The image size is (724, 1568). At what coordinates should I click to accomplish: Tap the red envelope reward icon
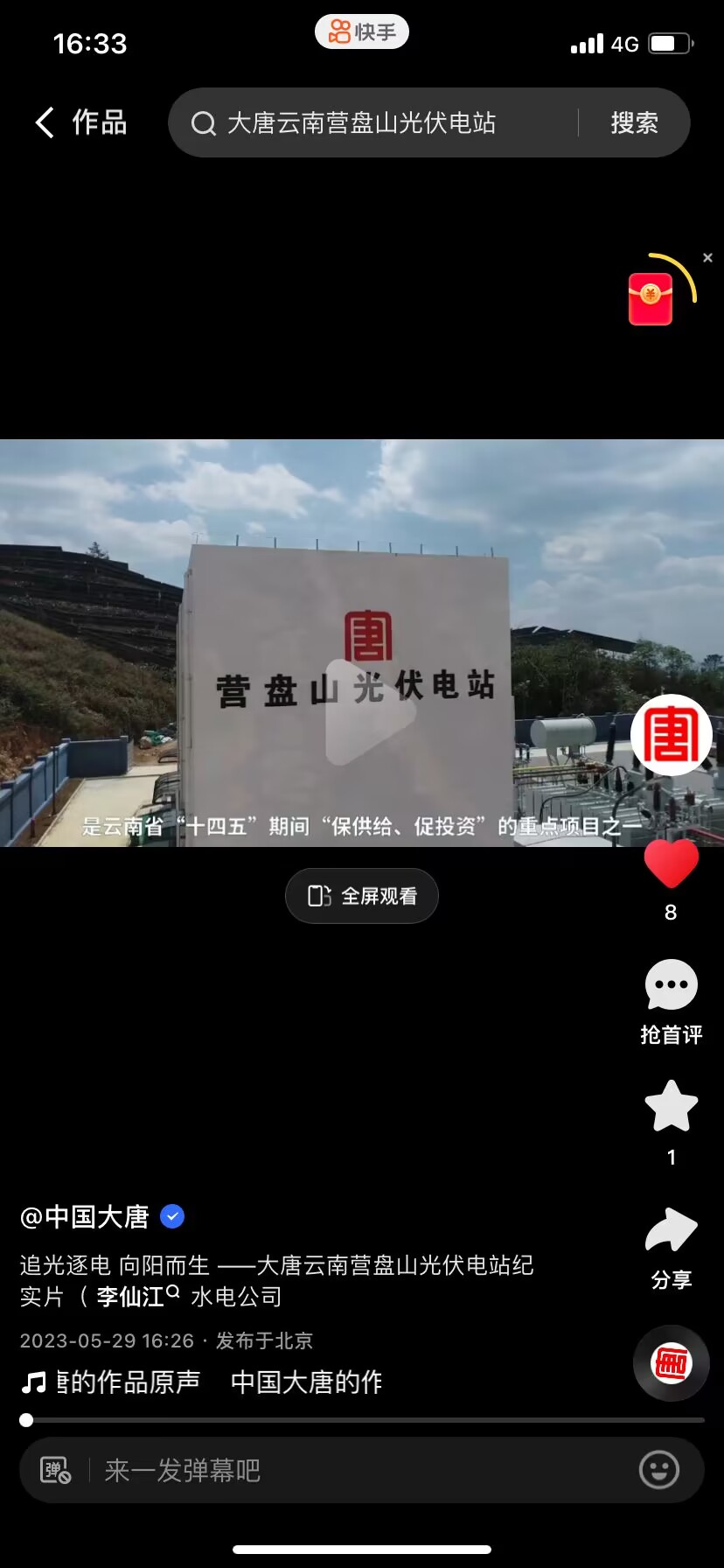click(649, 297)
